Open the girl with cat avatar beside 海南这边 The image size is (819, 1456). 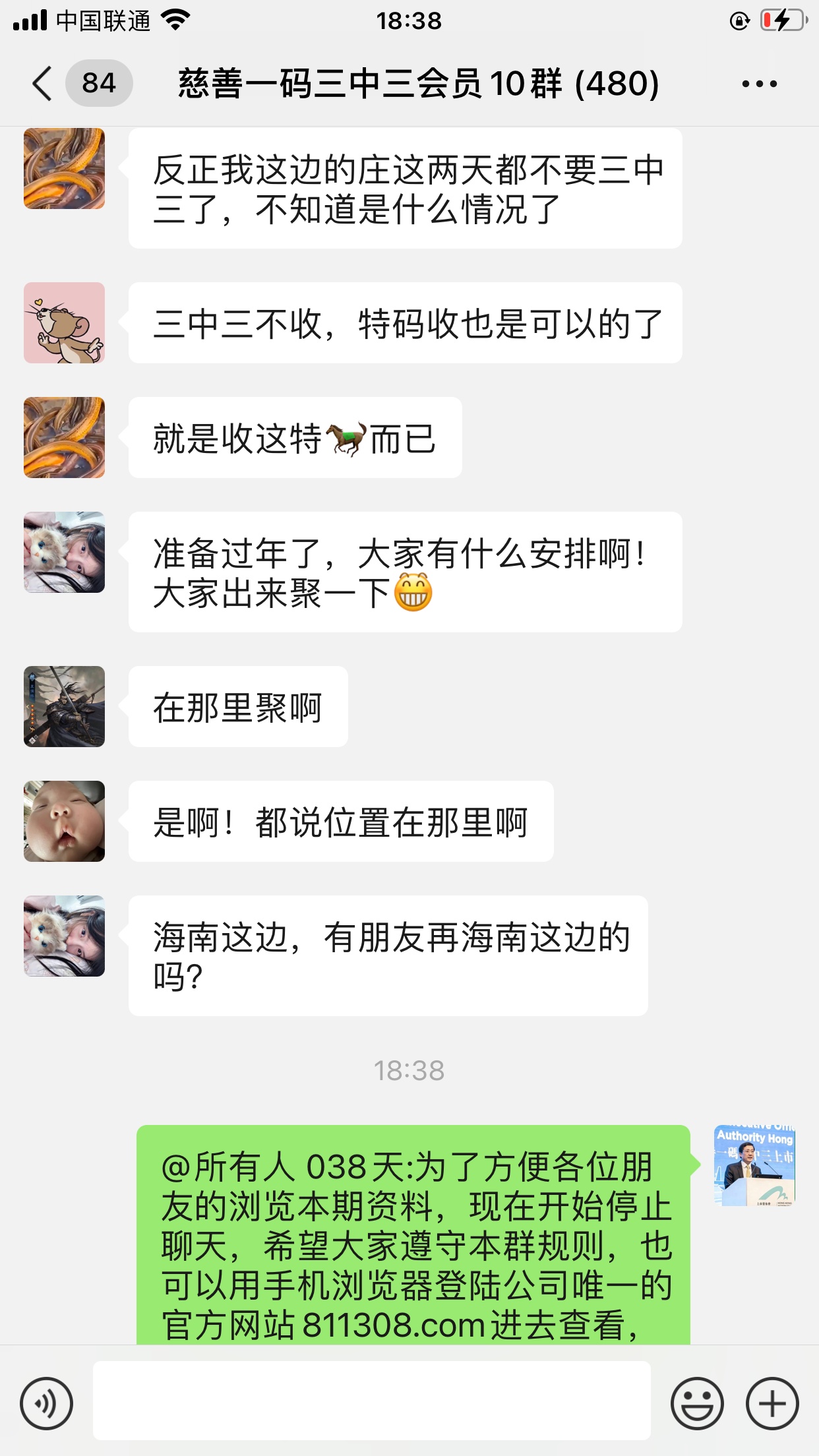click(x=64, y=936)
